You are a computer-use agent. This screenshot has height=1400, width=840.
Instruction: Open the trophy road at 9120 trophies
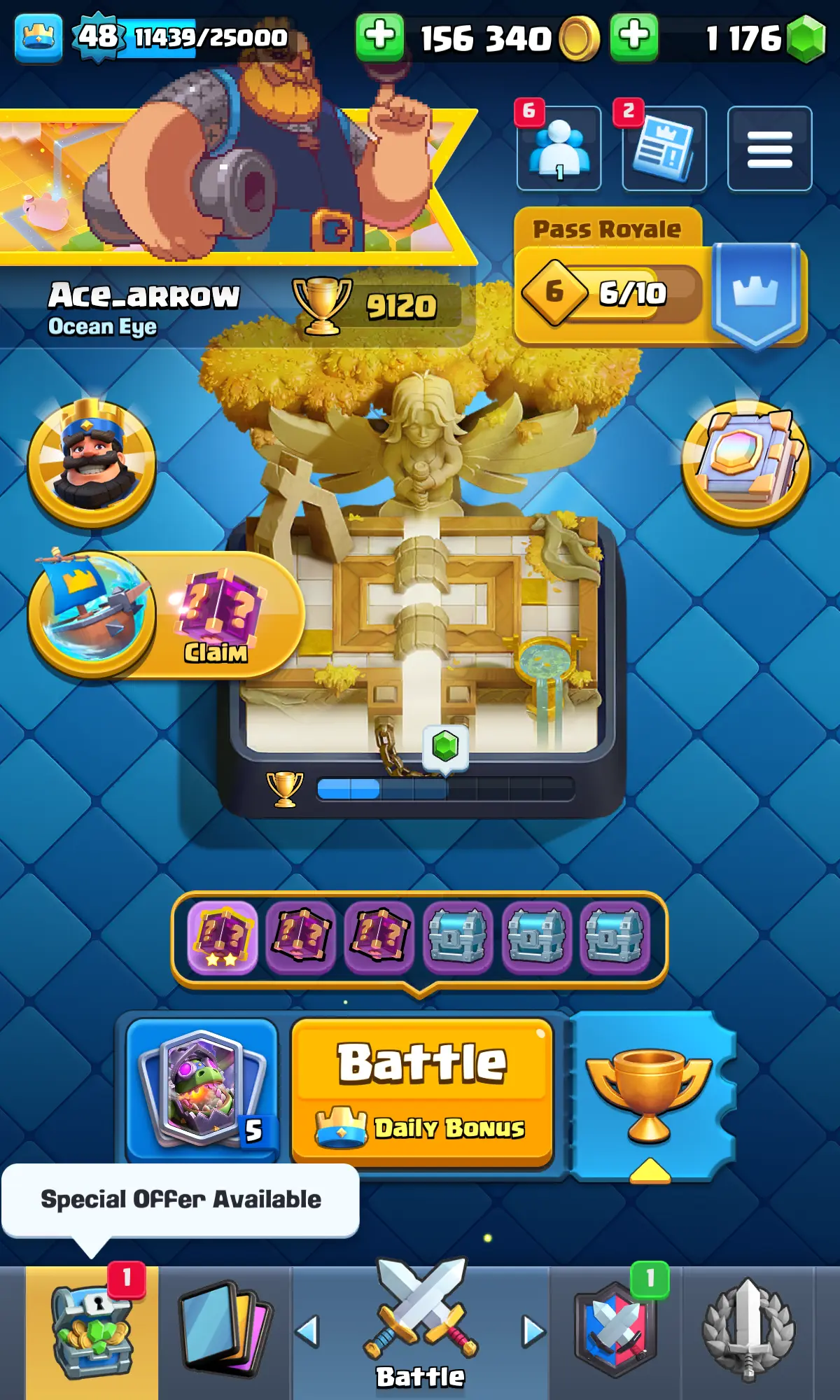tap(378, 307)
